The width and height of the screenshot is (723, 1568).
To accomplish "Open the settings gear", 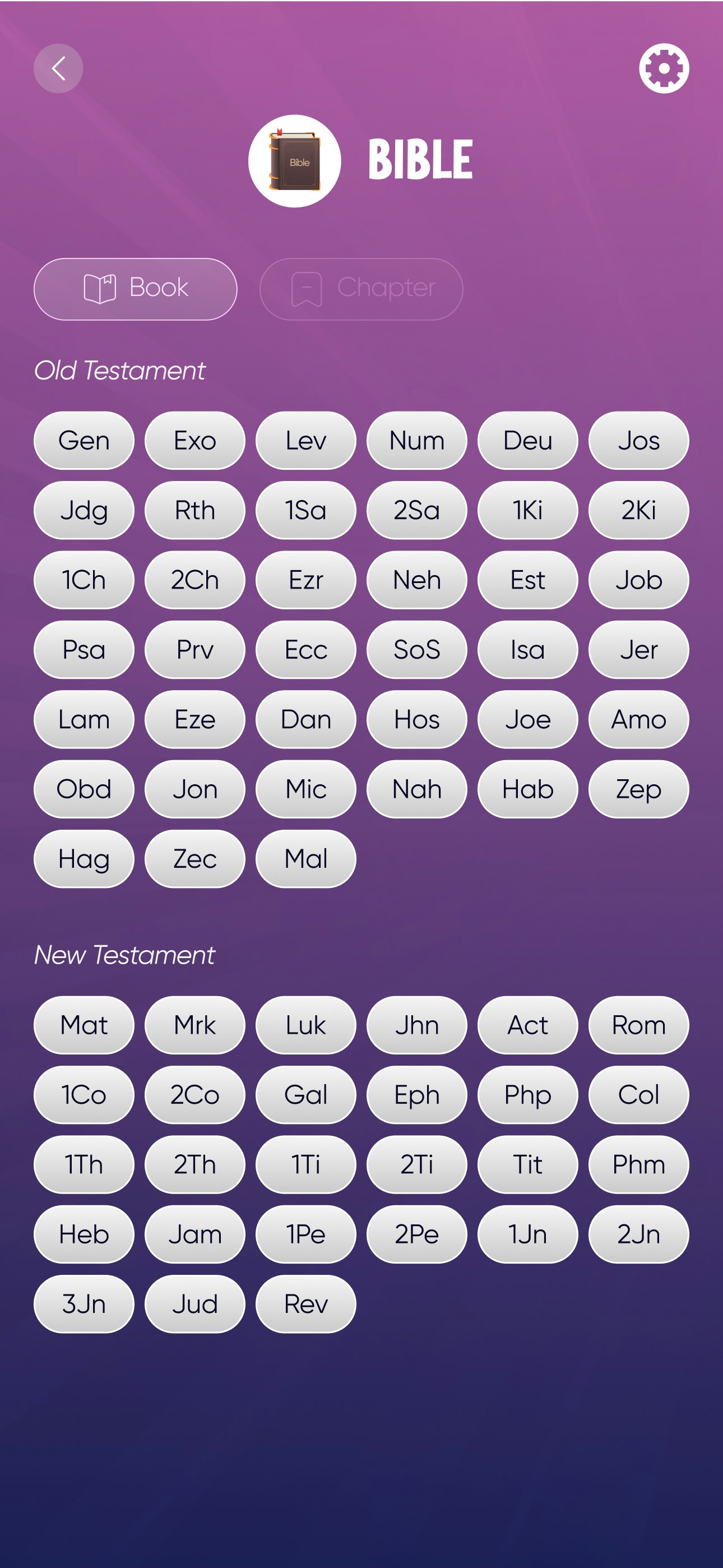I will 664,68.
